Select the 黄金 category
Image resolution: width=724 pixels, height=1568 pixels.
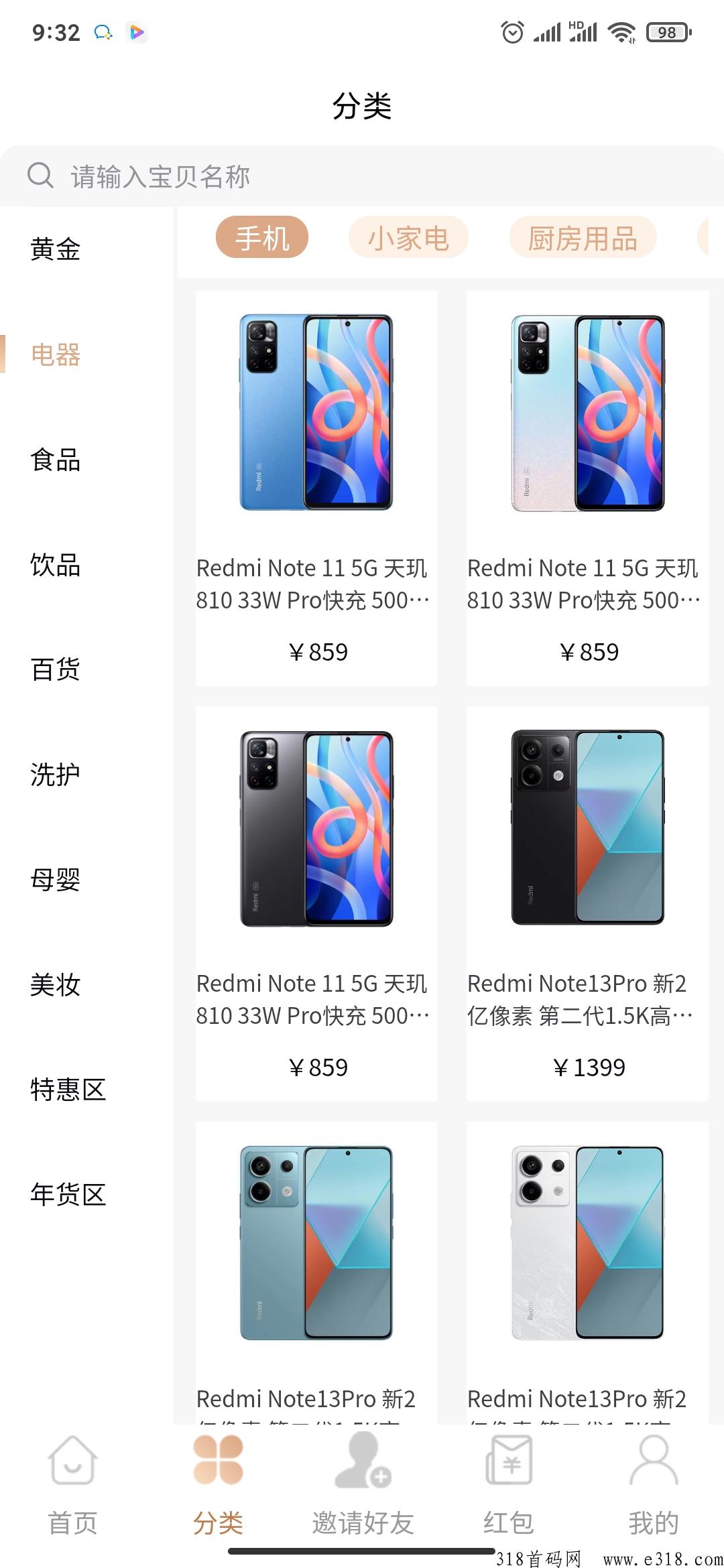(55, 249)
